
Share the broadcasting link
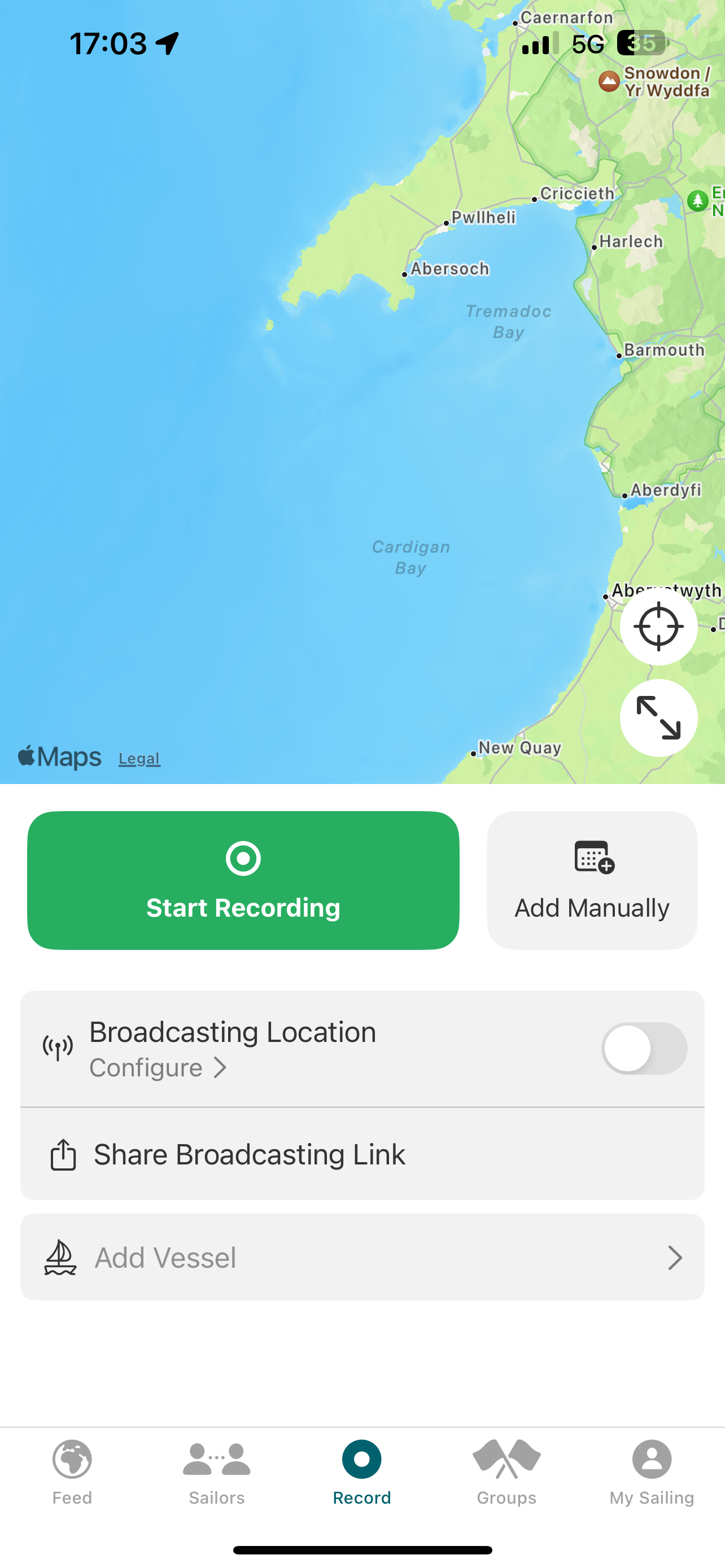(362, 1154)
